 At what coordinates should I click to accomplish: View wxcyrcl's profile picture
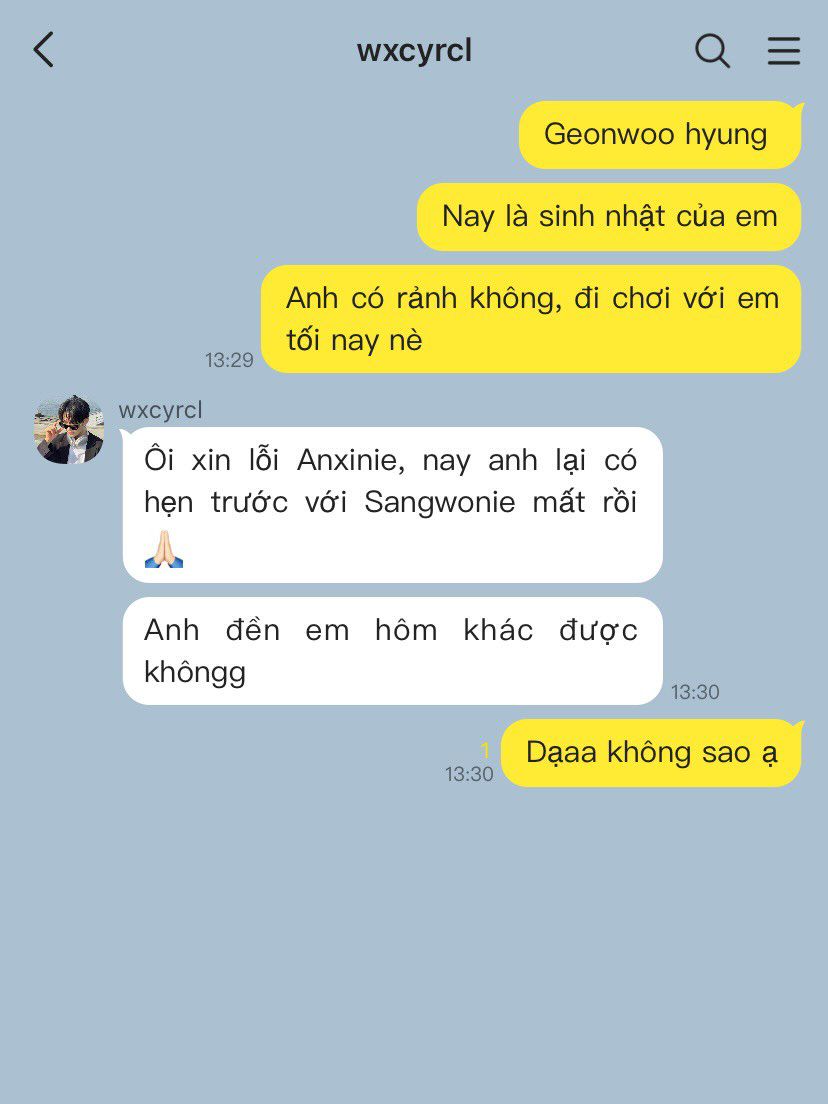[69, 430]
